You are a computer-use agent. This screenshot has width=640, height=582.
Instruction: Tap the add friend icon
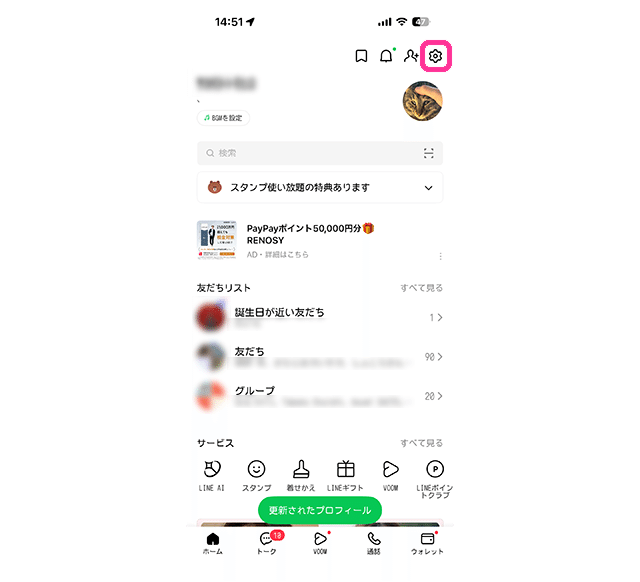coord(410,56)
